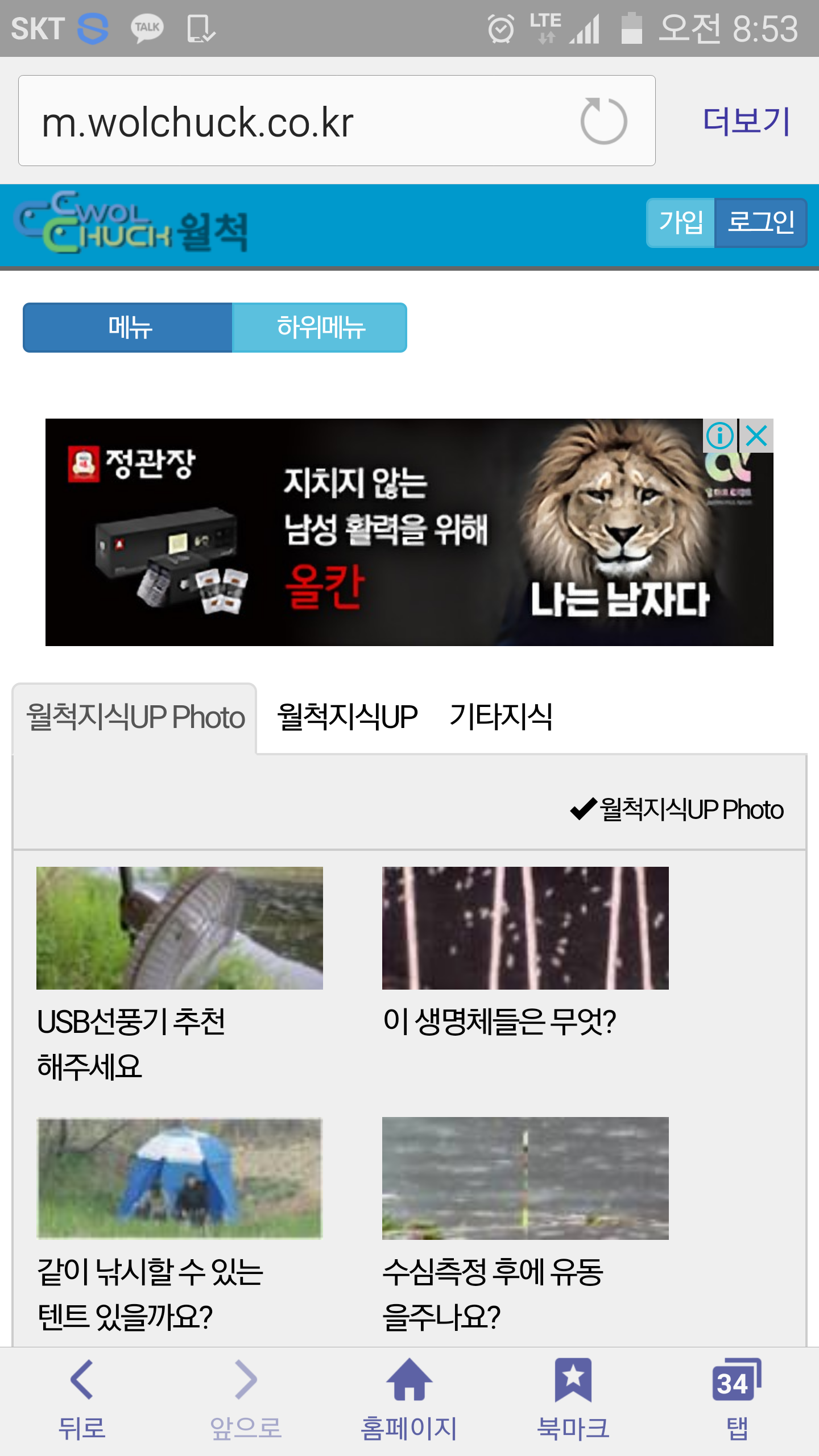Go to the 홈페이지 home button
Screen dimensions: 819x1456
(x=409, y=1401)
